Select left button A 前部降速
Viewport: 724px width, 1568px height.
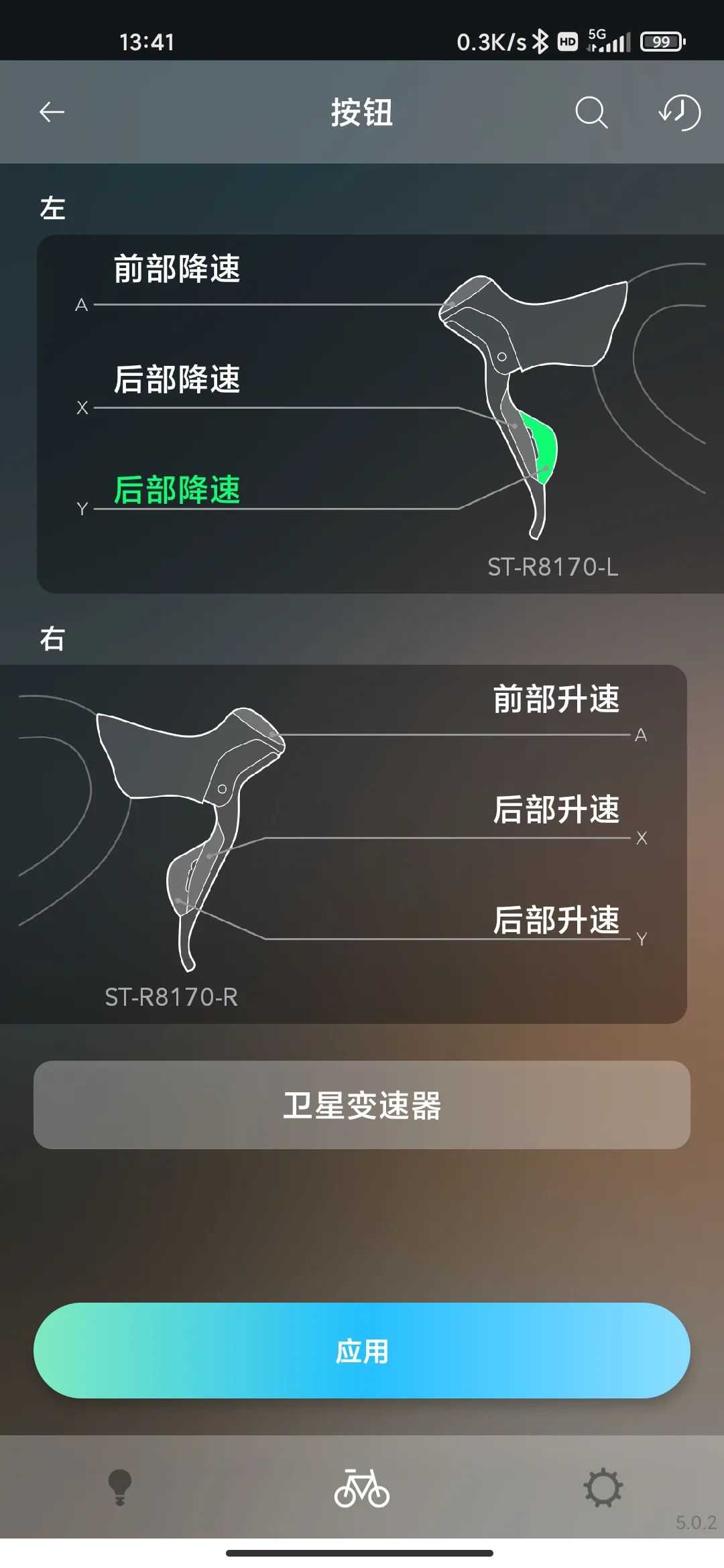coord(177,269)
